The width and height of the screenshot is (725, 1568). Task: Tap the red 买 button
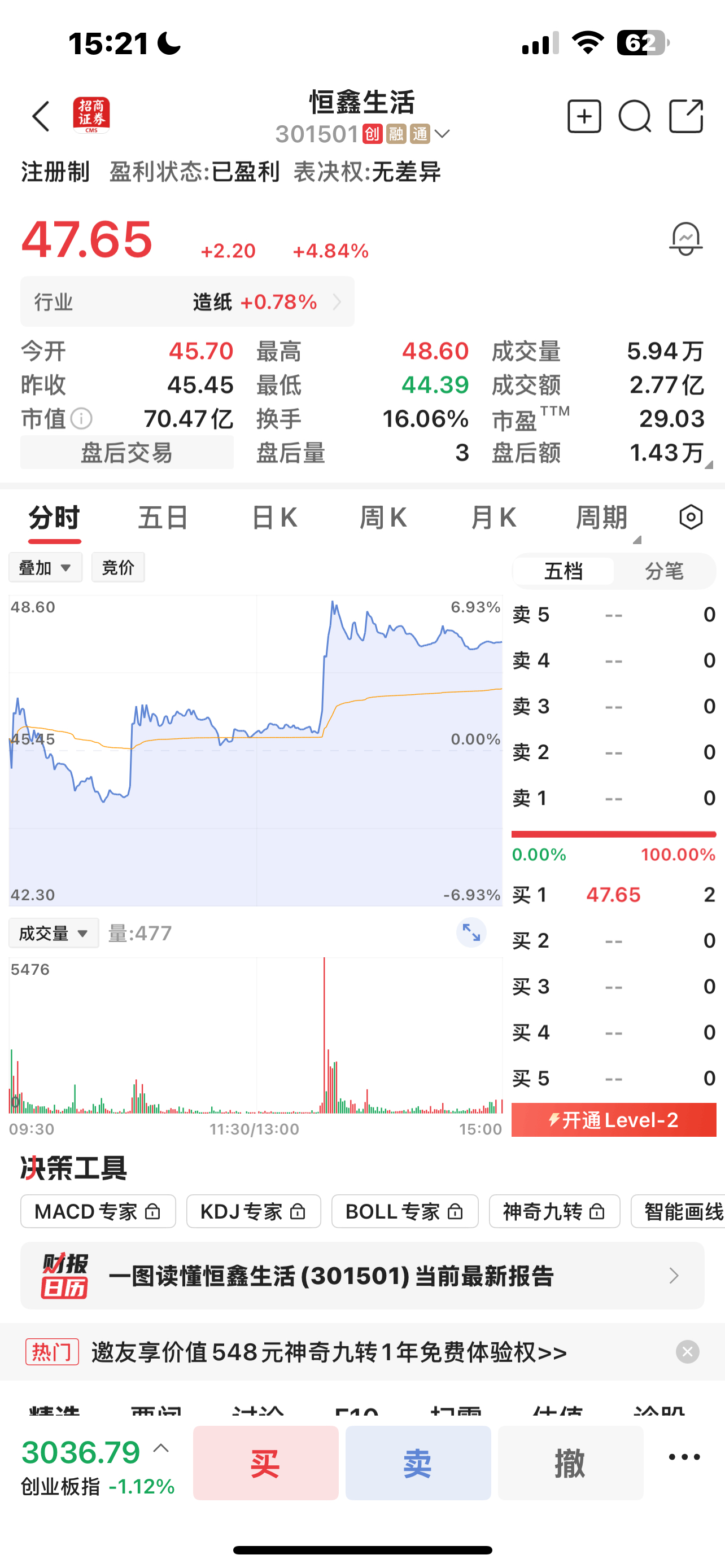(265, 1462)
